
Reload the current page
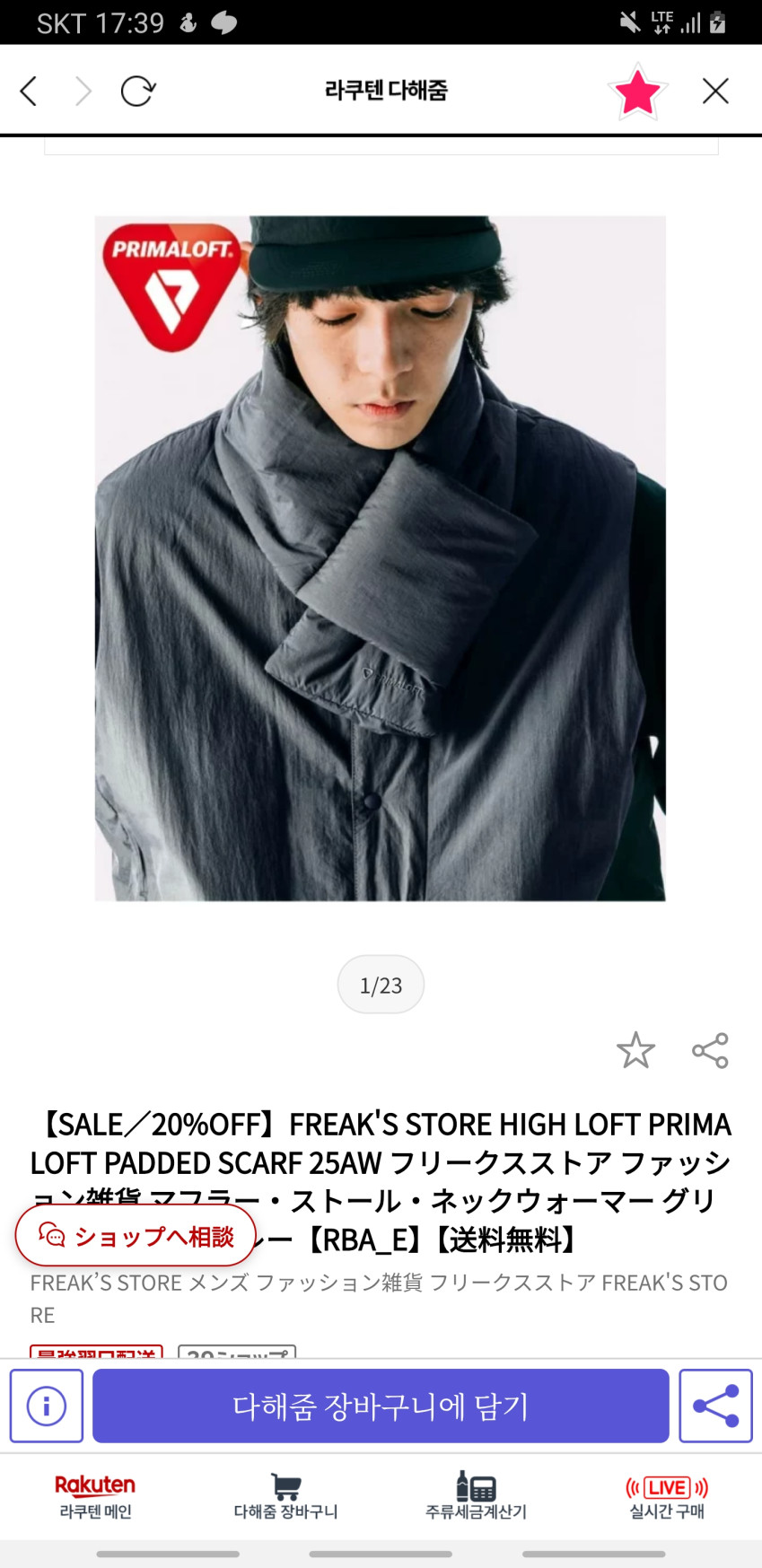(x=138, y=91)
